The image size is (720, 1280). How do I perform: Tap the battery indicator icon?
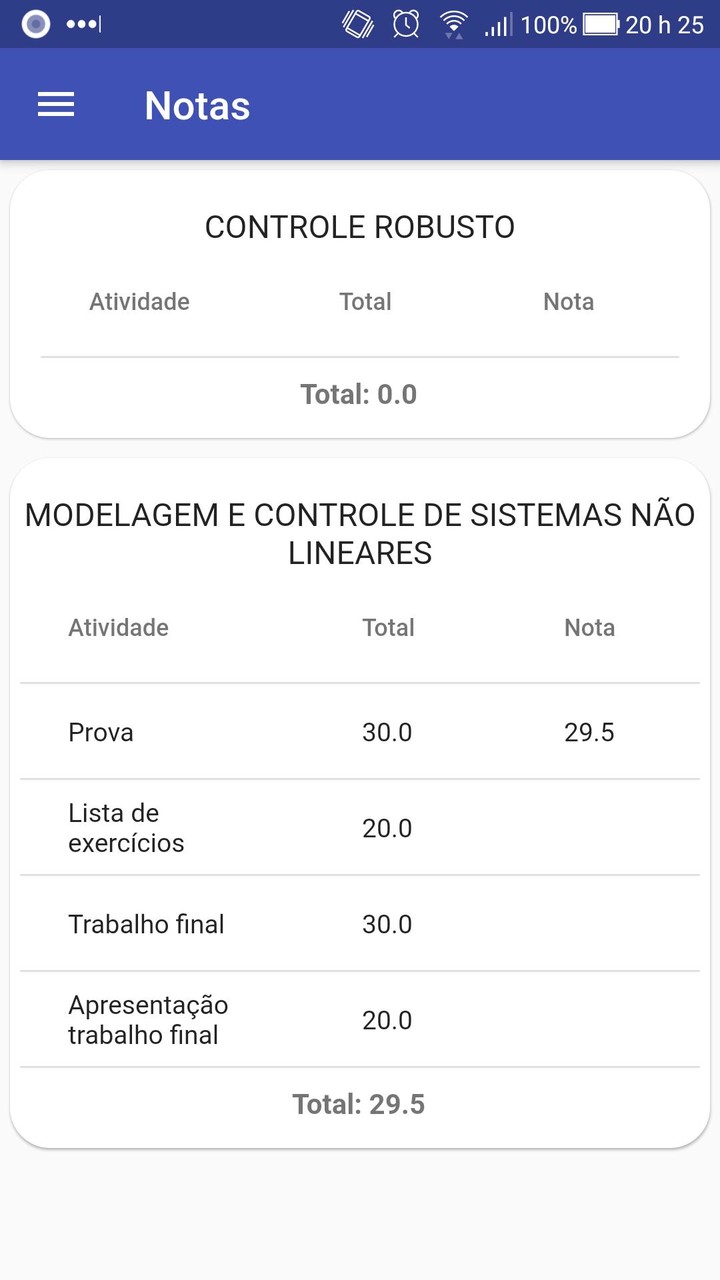[602, 24]
